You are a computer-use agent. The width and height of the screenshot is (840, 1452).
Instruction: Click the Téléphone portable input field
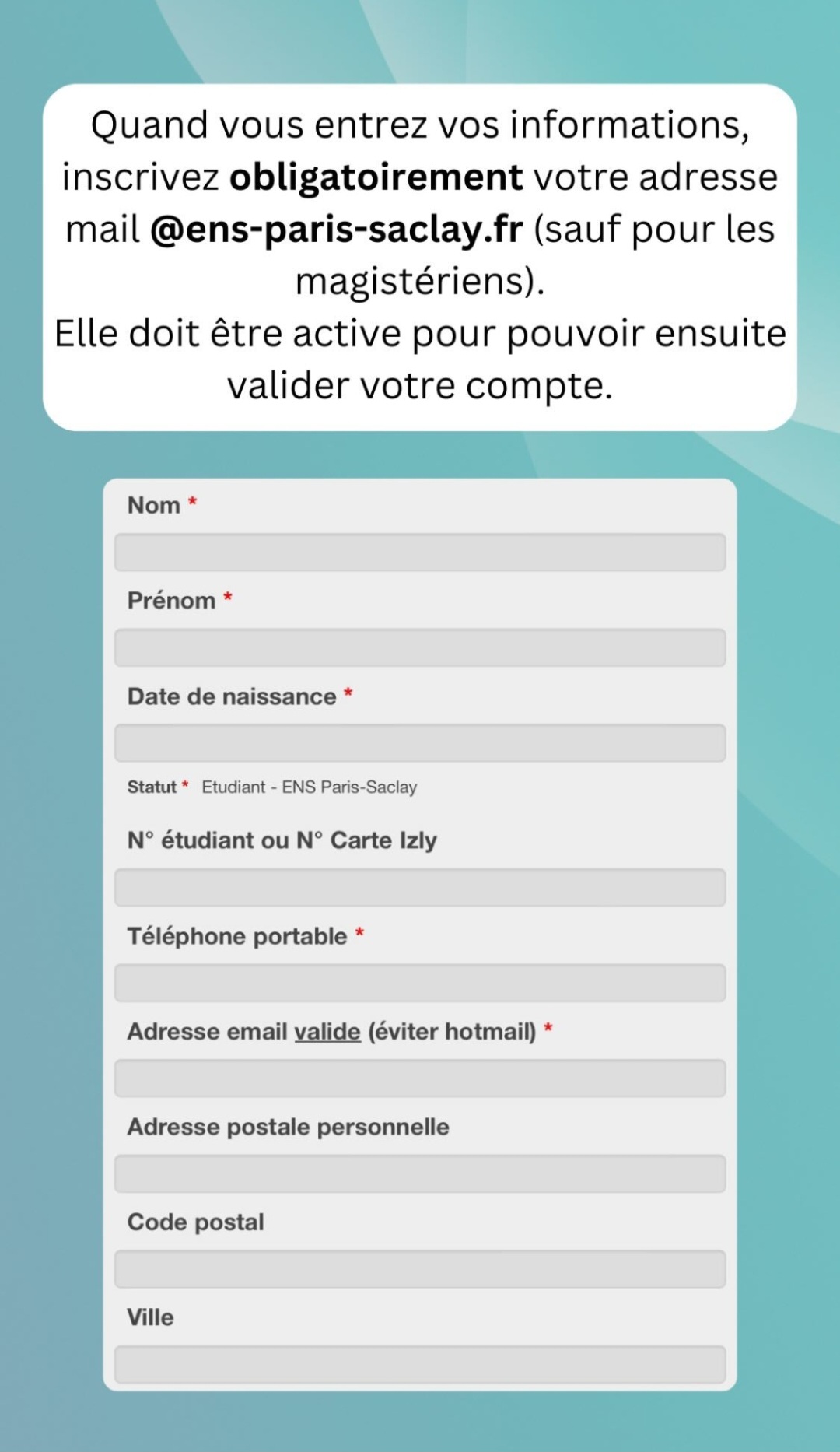420,982
